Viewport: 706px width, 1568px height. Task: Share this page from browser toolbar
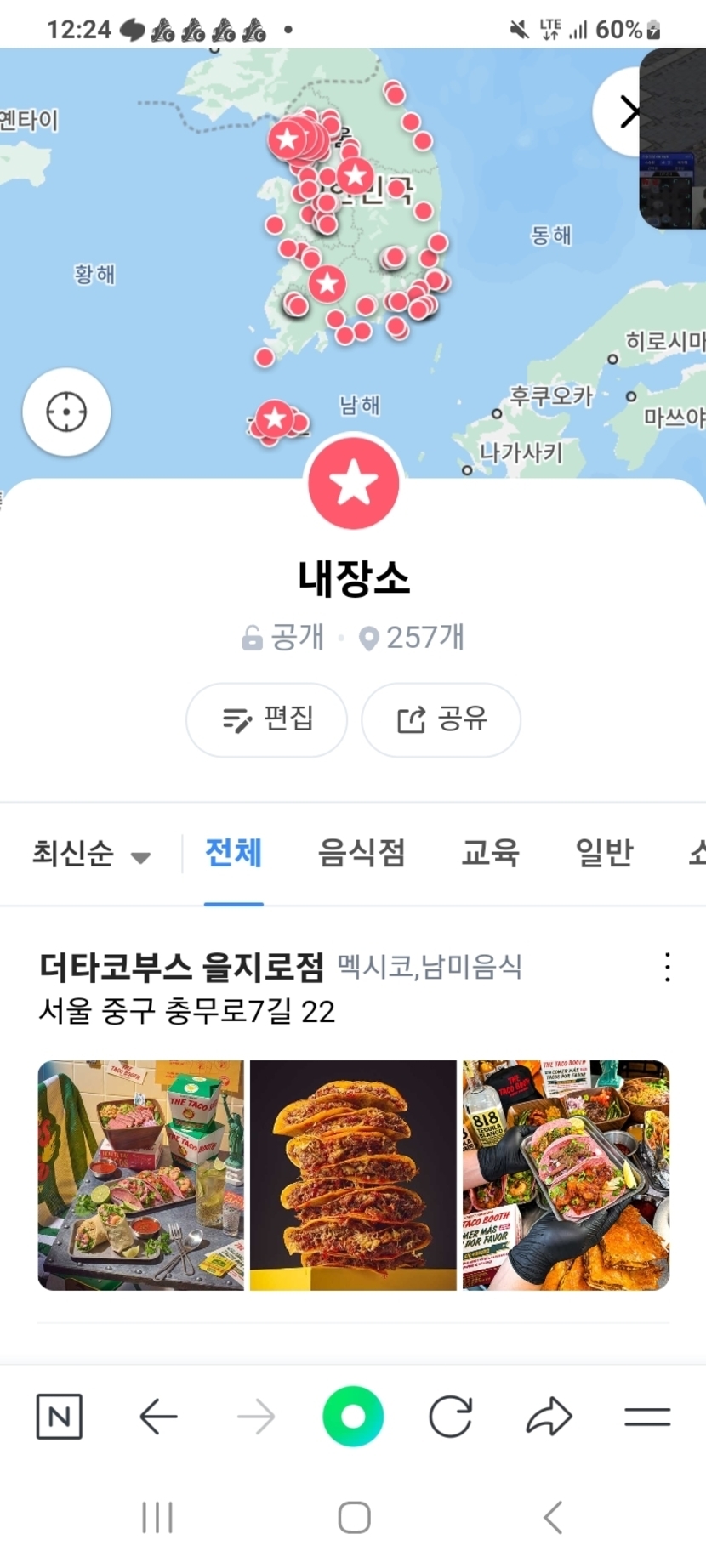549,1417
